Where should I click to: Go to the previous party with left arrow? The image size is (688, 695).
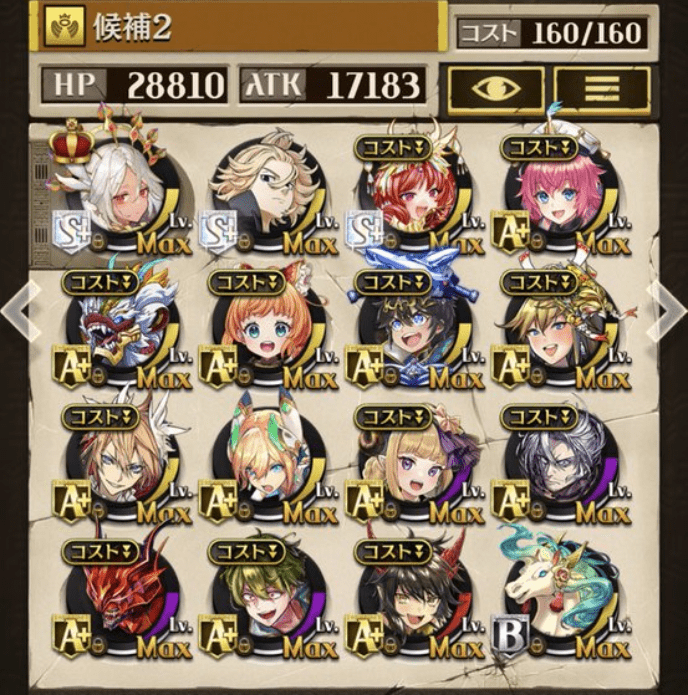(x=17, y=308)
